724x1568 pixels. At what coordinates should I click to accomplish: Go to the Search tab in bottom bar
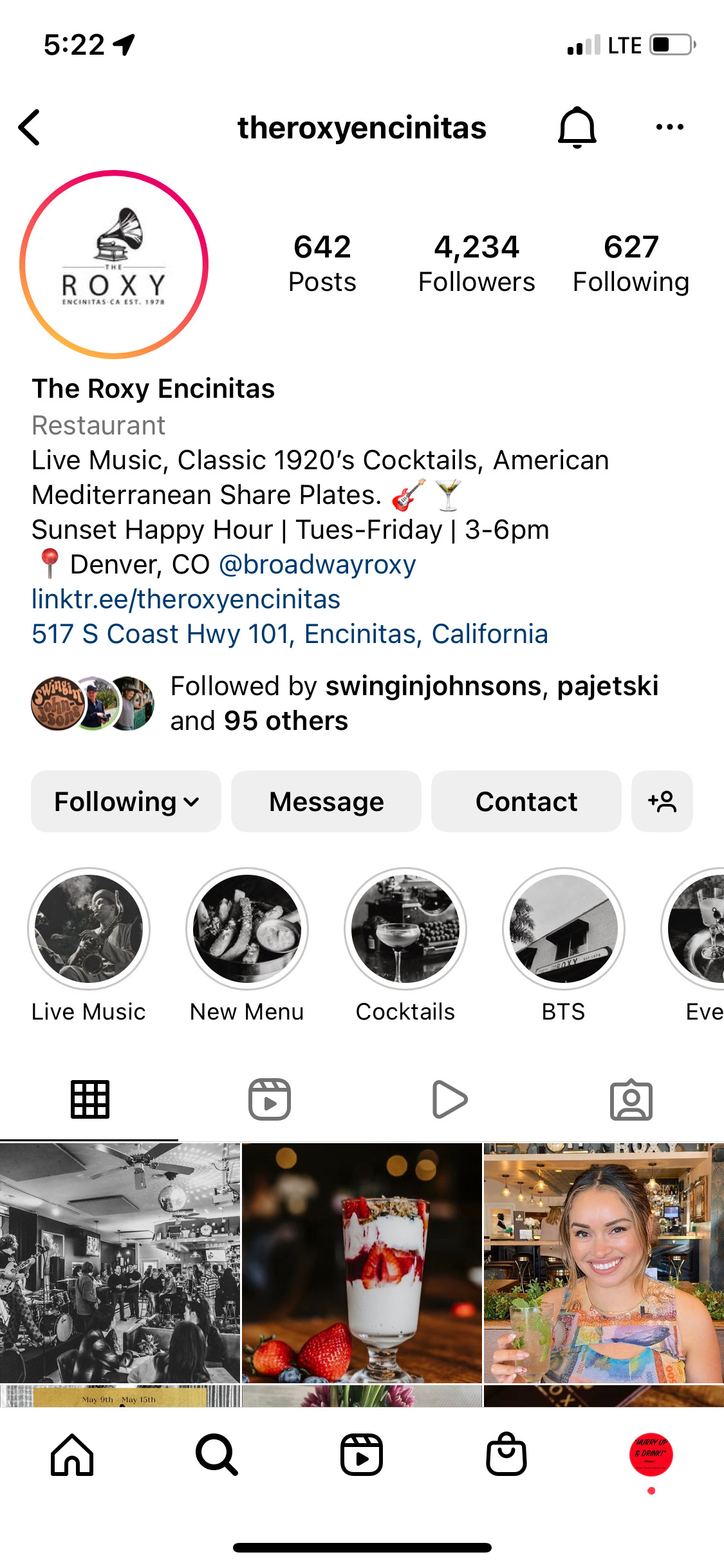point(217,1455)
